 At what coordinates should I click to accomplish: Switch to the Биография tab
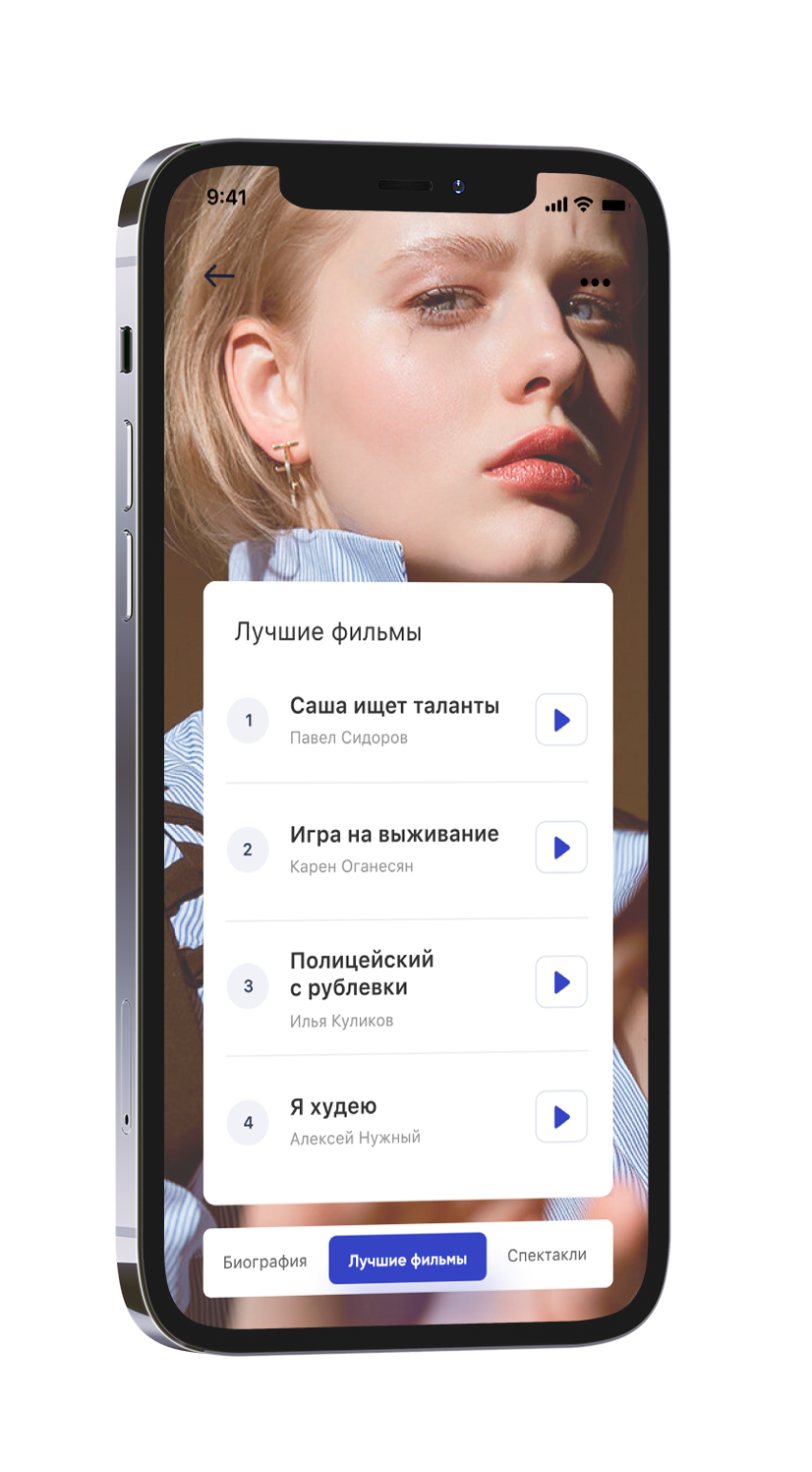coord(264,1262)
